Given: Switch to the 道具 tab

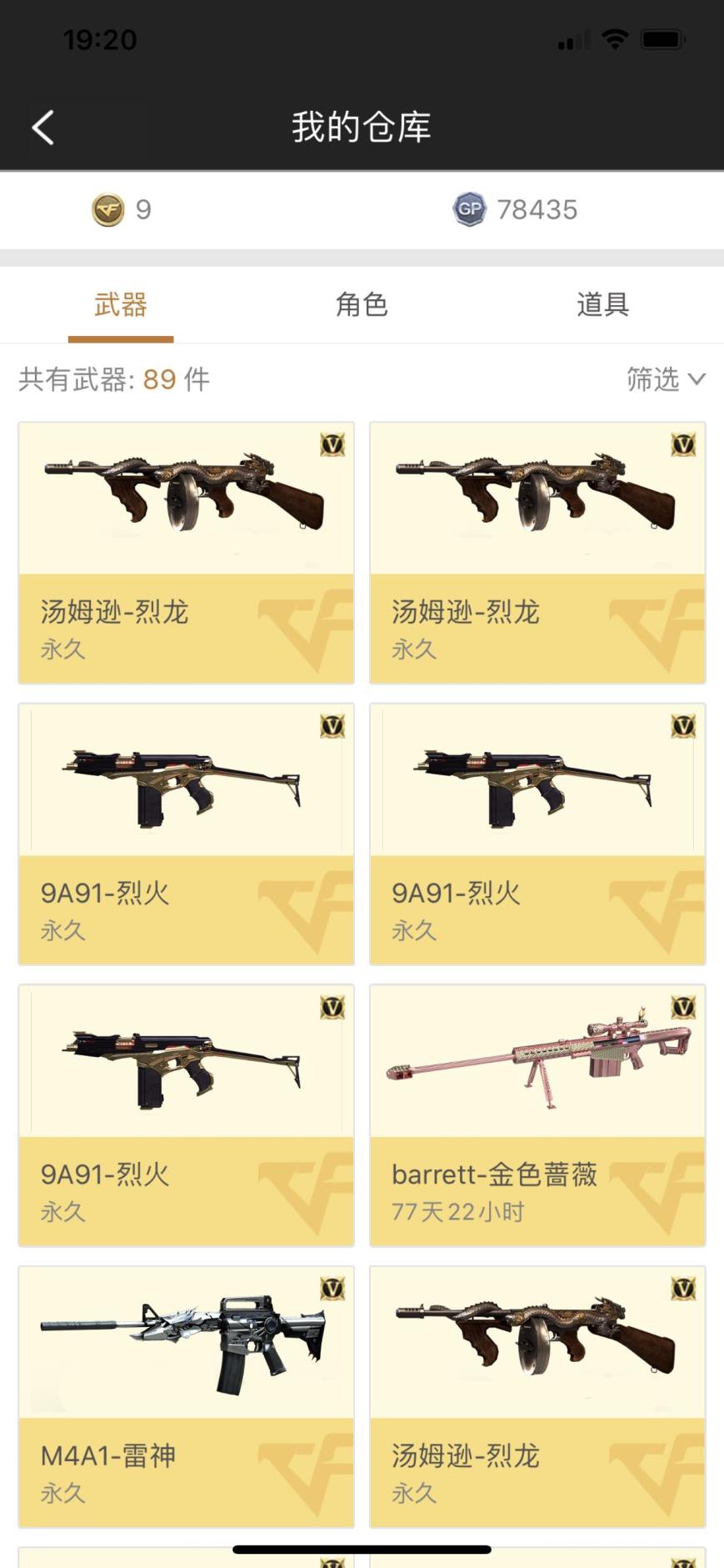Looking at the screenshot, I should click(602, 304).
